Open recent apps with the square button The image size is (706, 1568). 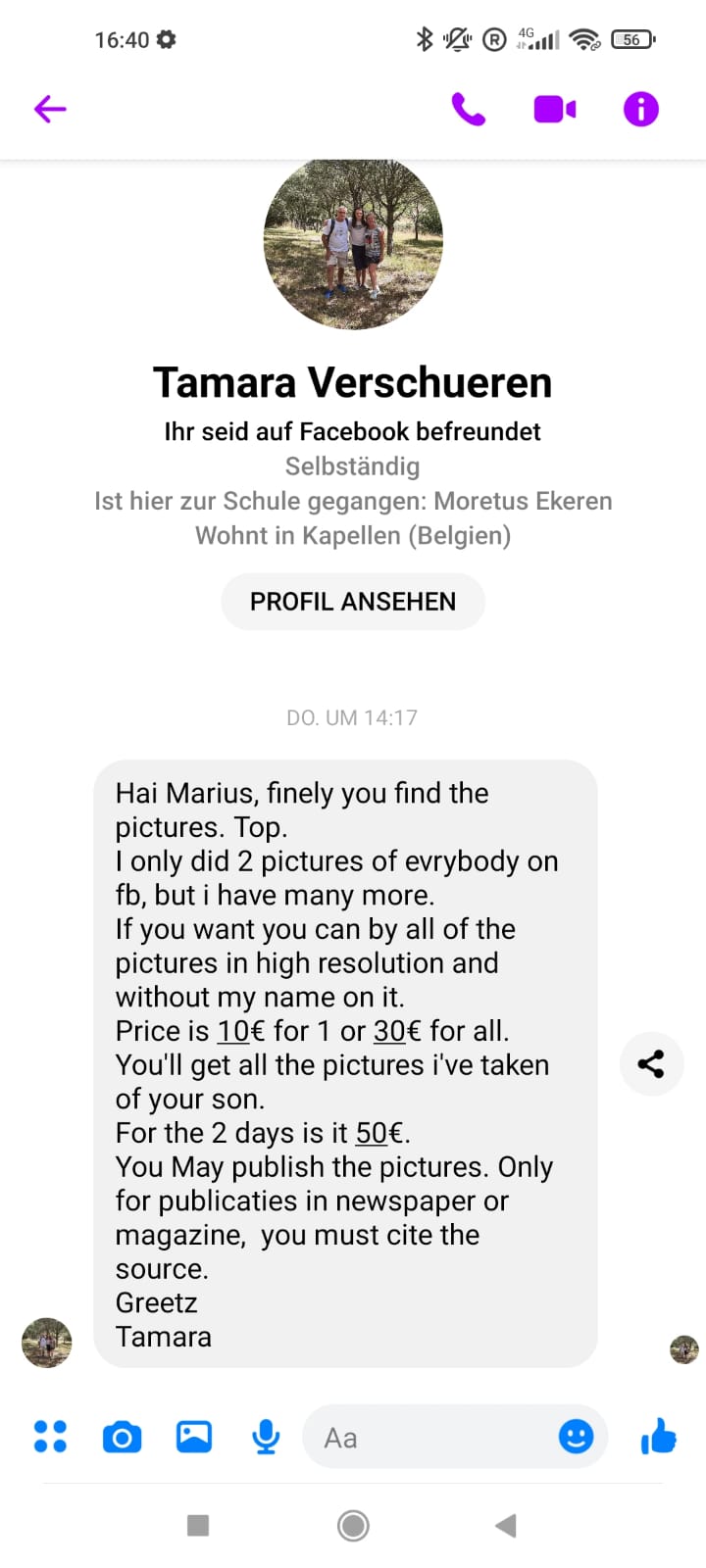click(198, 1525)
